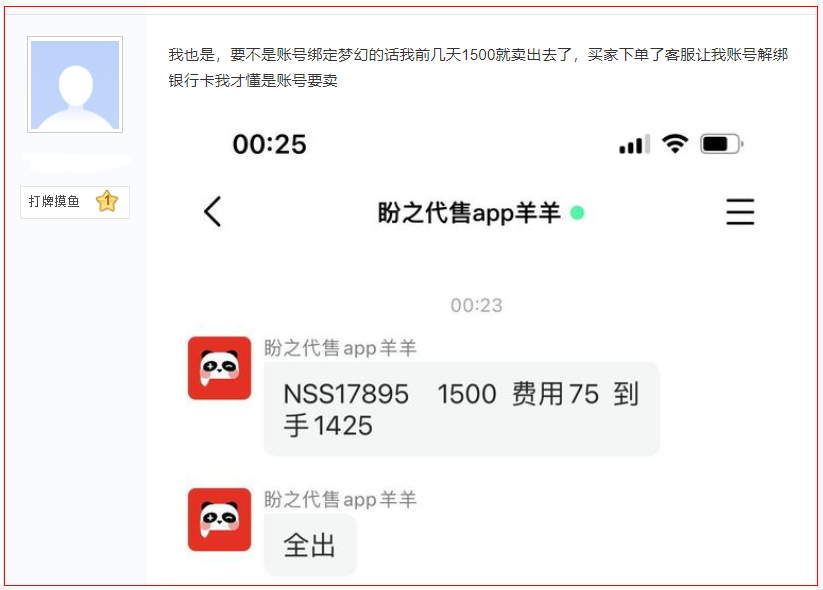Screen dimensions: 823x590
Task: Open the poster's profile avatar
Action: click(75, 85)
